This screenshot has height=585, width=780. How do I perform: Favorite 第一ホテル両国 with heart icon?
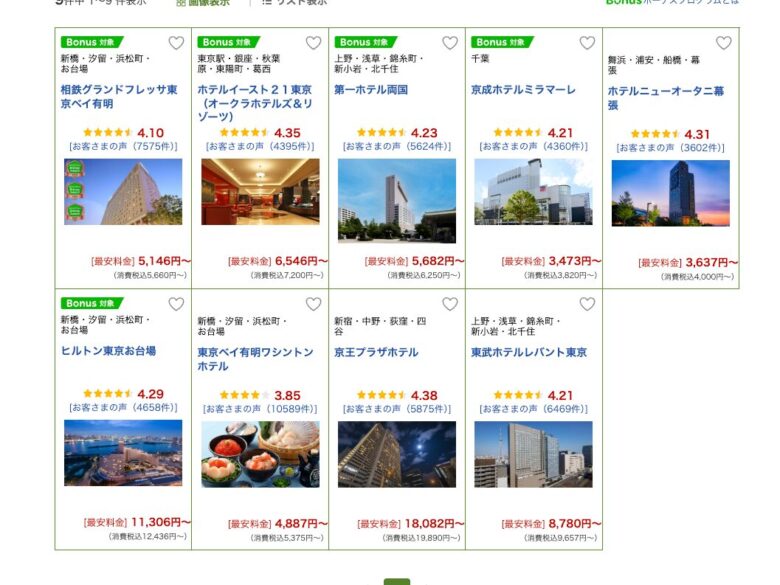click(450, 43)
